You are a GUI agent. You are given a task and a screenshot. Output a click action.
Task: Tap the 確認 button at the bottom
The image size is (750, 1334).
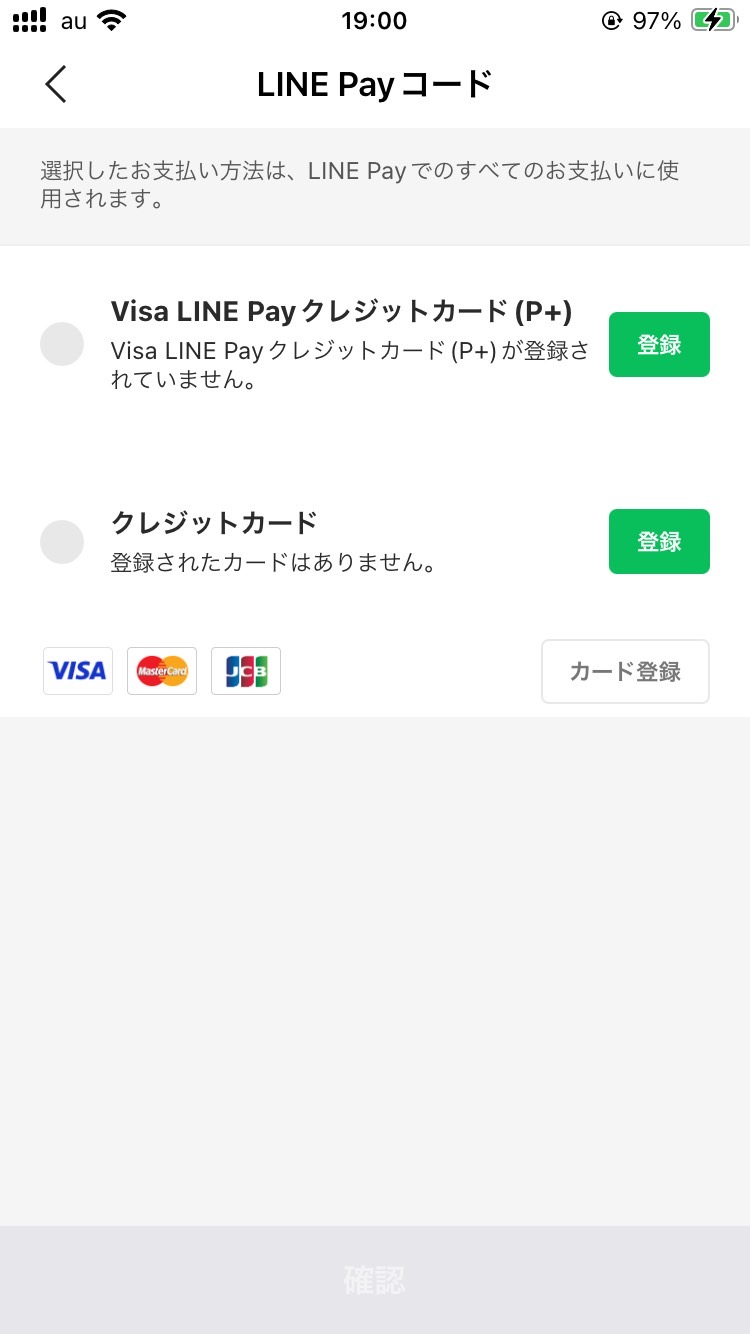tap(375, 1280)
